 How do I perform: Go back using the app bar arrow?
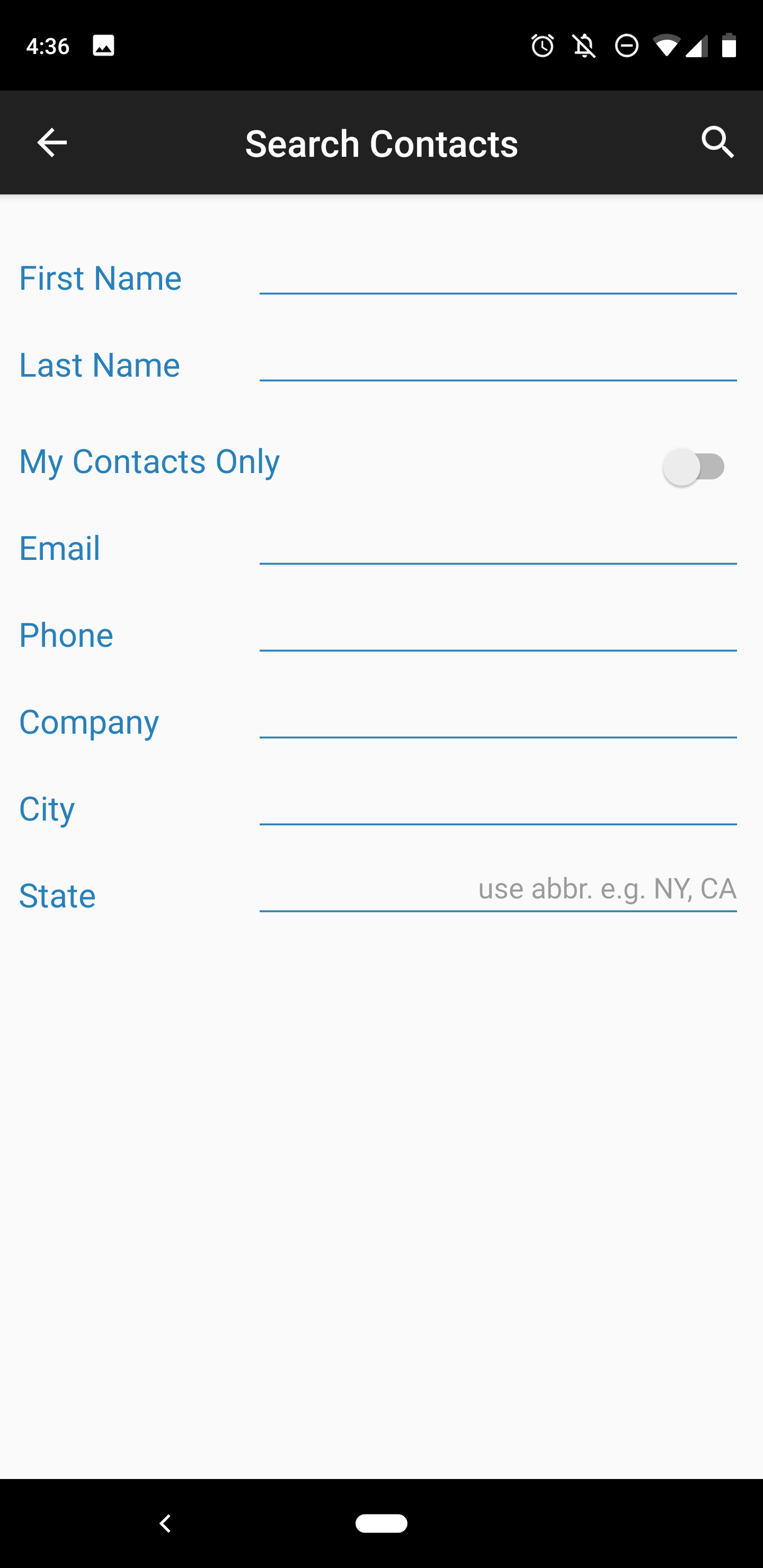pos(52,143)
